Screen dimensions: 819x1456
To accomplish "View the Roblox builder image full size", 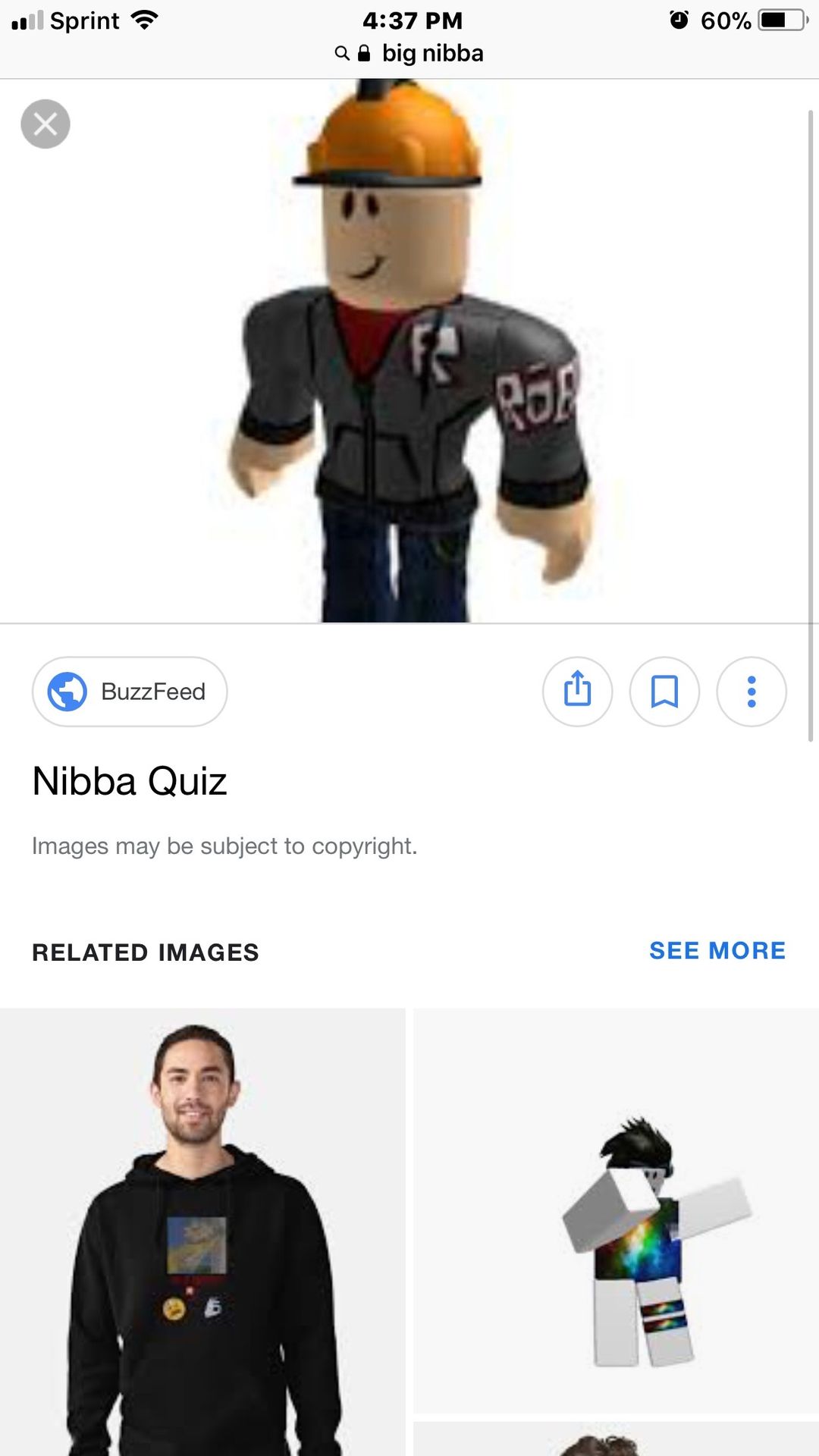I will tap(409, 350).
